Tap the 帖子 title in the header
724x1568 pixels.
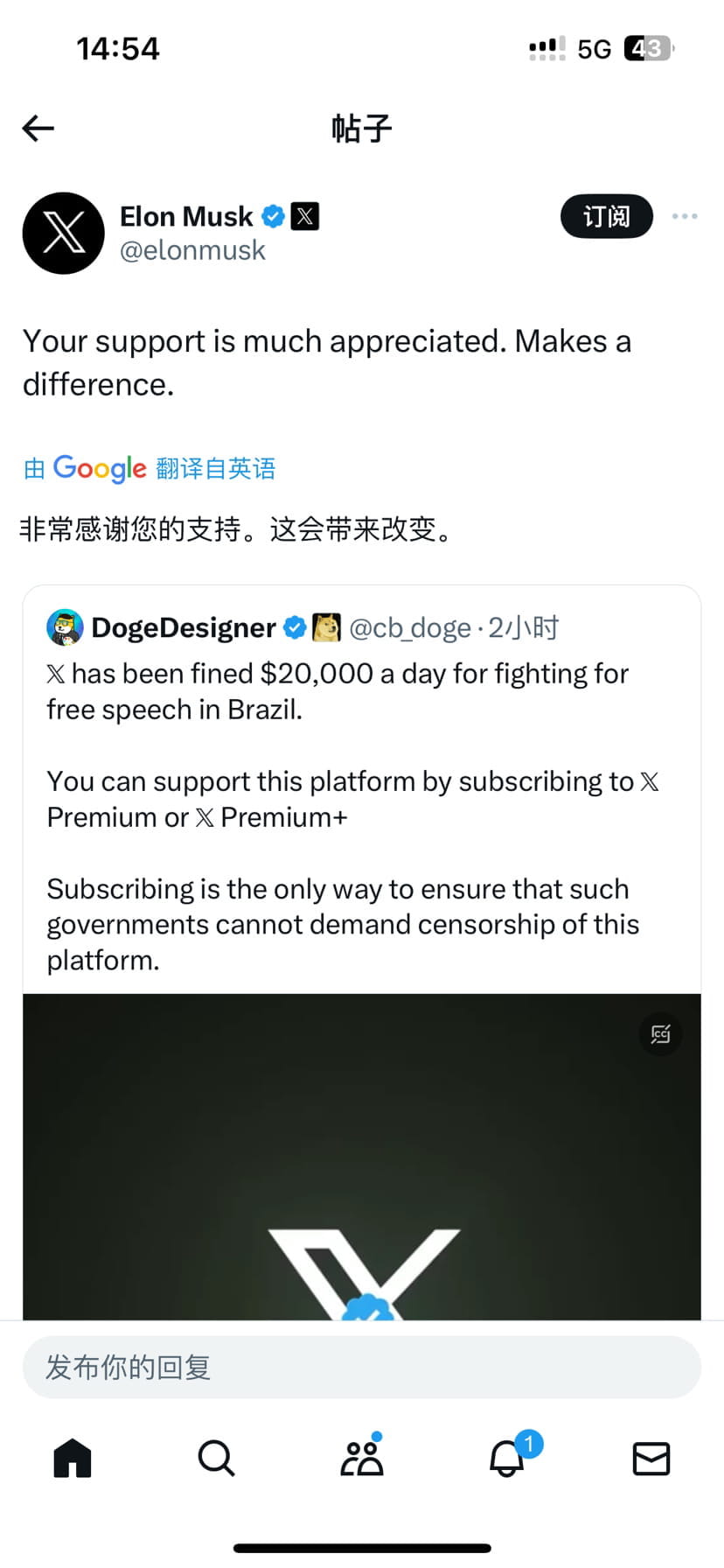(362, 128)
